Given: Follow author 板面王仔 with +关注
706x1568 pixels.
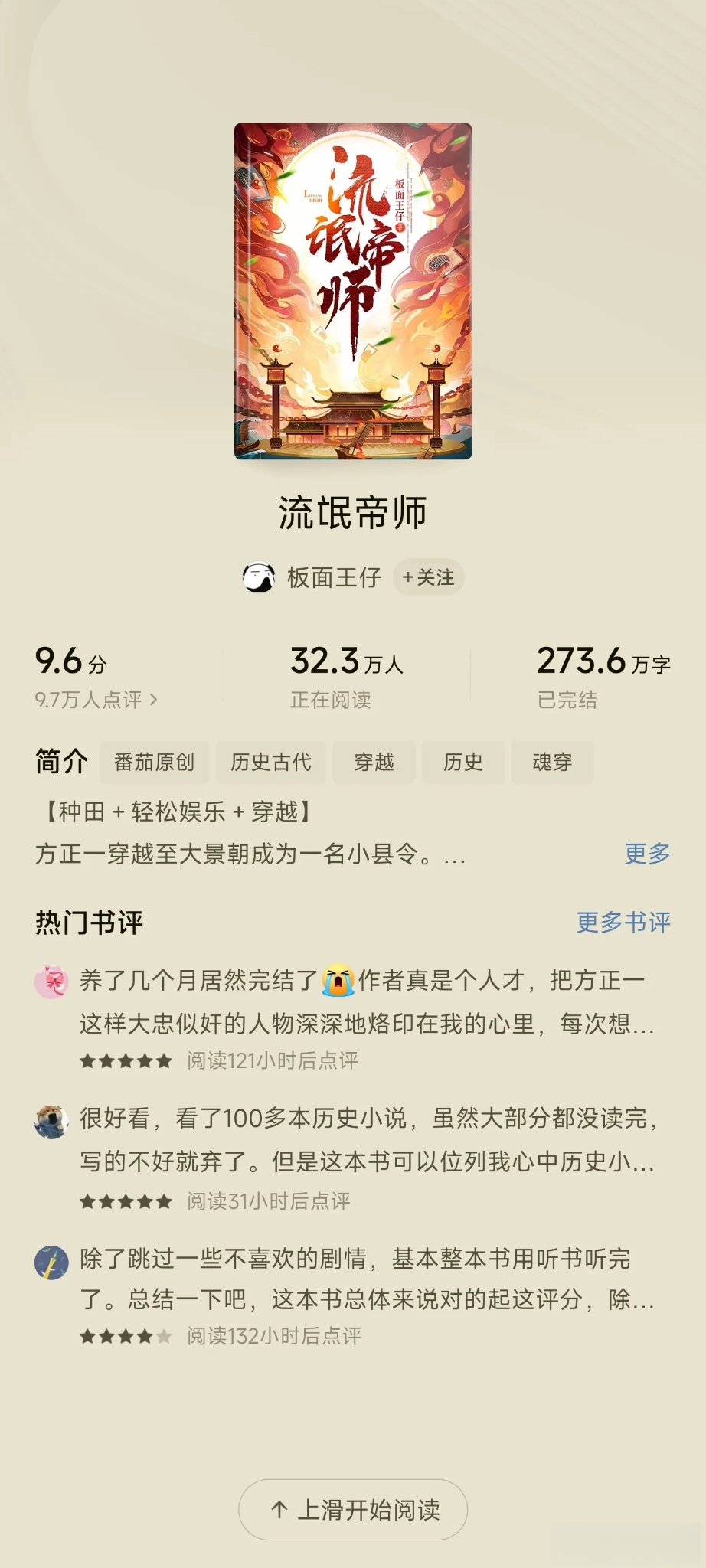Looking at the screenshot, I should 428,577.
